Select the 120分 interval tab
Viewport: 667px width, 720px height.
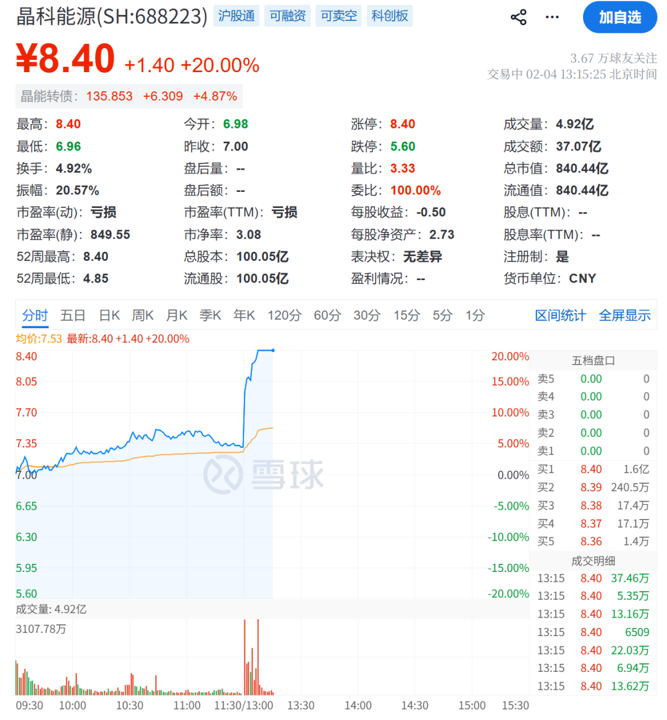(x=284, y=315)
